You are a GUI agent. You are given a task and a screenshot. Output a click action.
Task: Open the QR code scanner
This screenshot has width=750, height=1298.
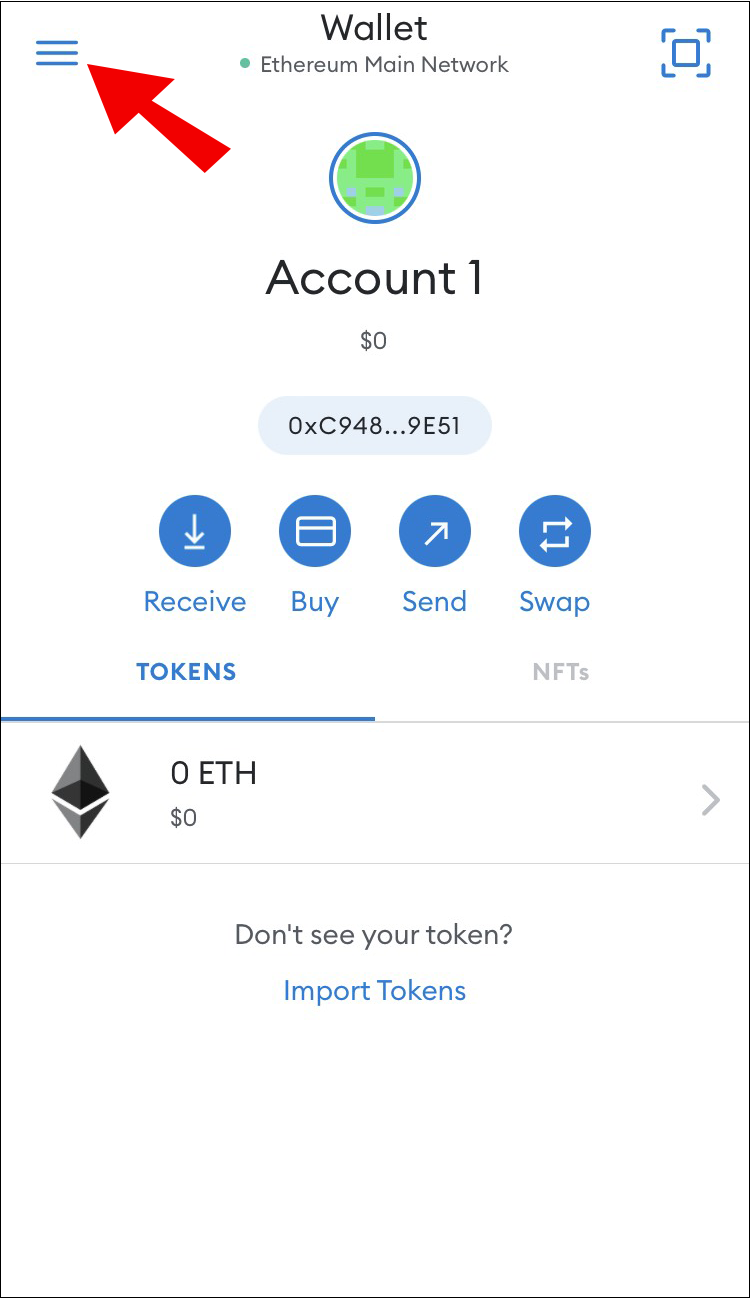coord(686,53)
